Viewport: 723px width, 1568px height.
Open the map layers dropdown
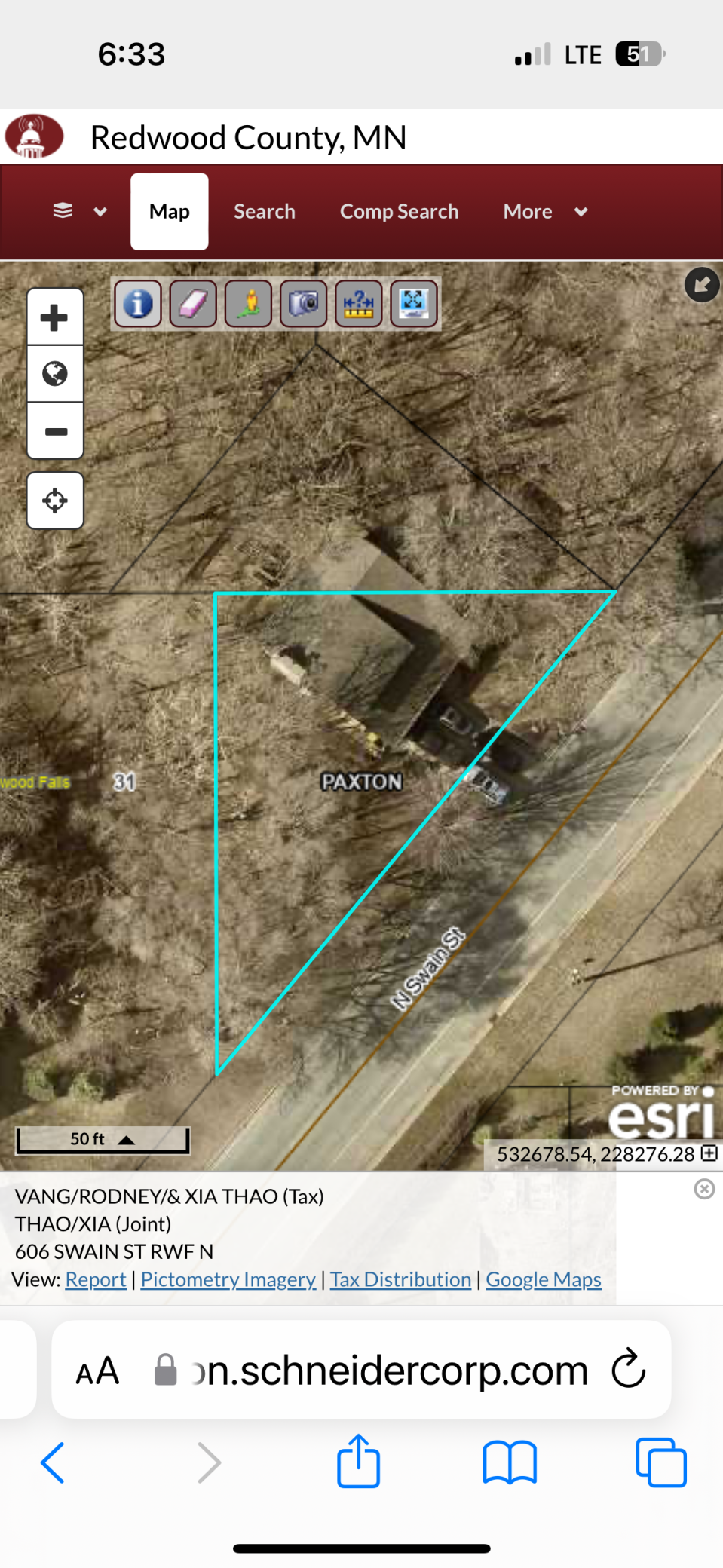(x=78, y=212)
